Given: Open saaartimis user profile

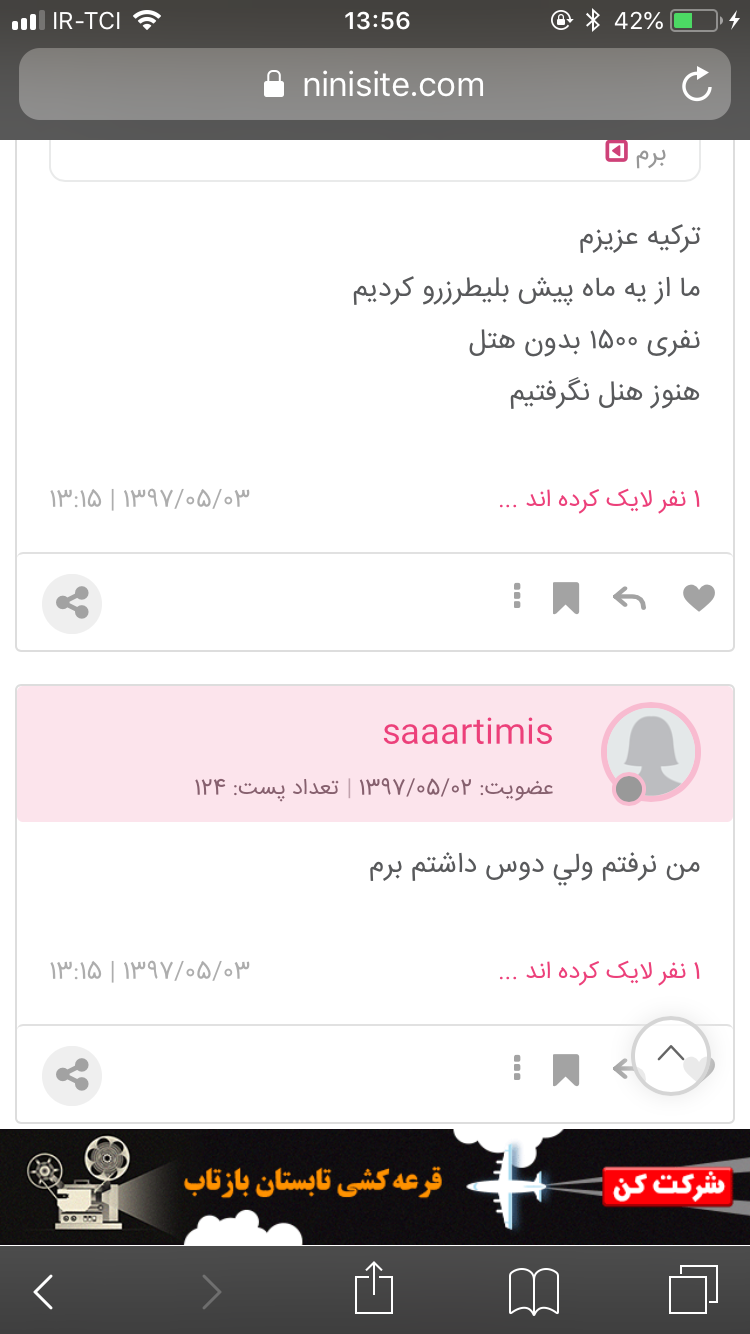Looking at the screenshot, I should coord(467,732).
